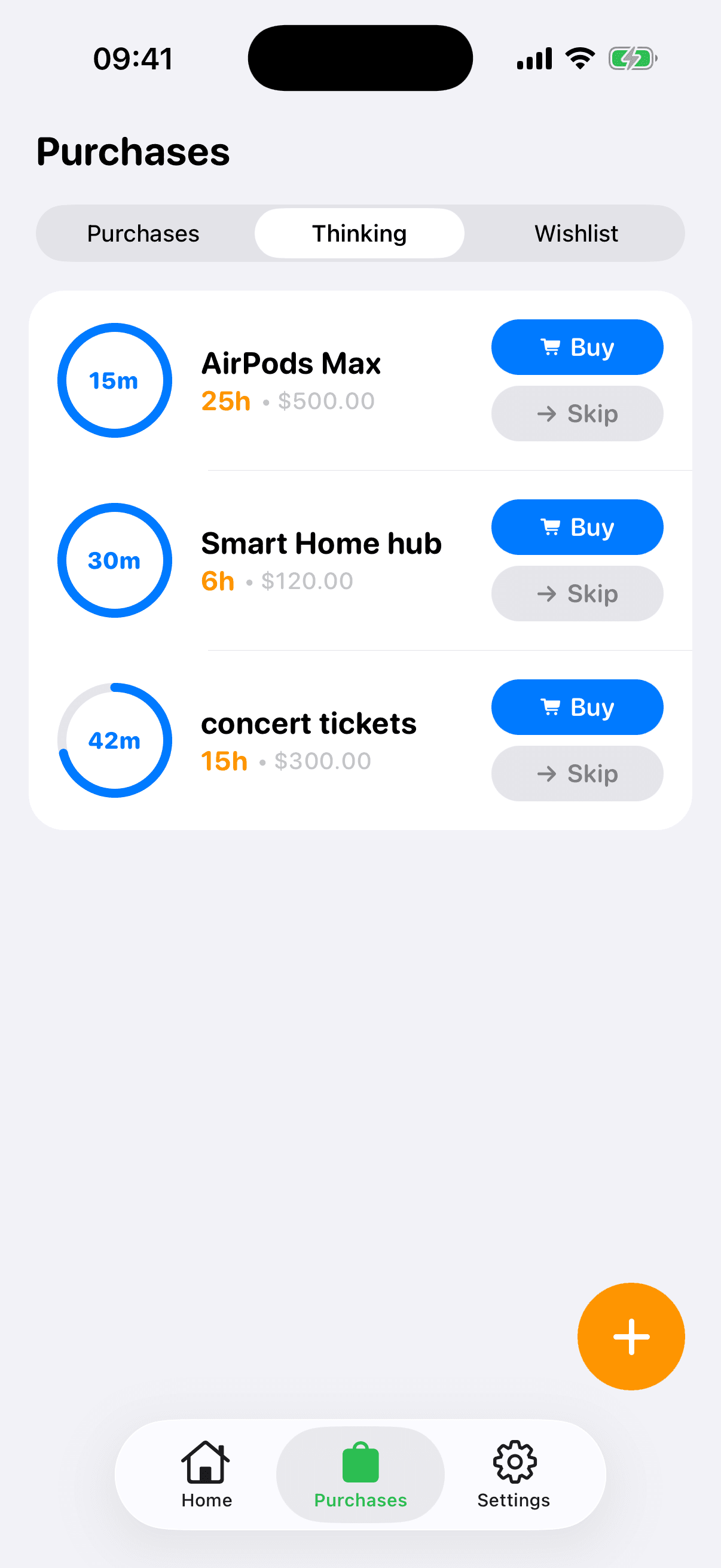Add a new purchase with plus button
721x1568 pixels.
(x=631, y=1337)
